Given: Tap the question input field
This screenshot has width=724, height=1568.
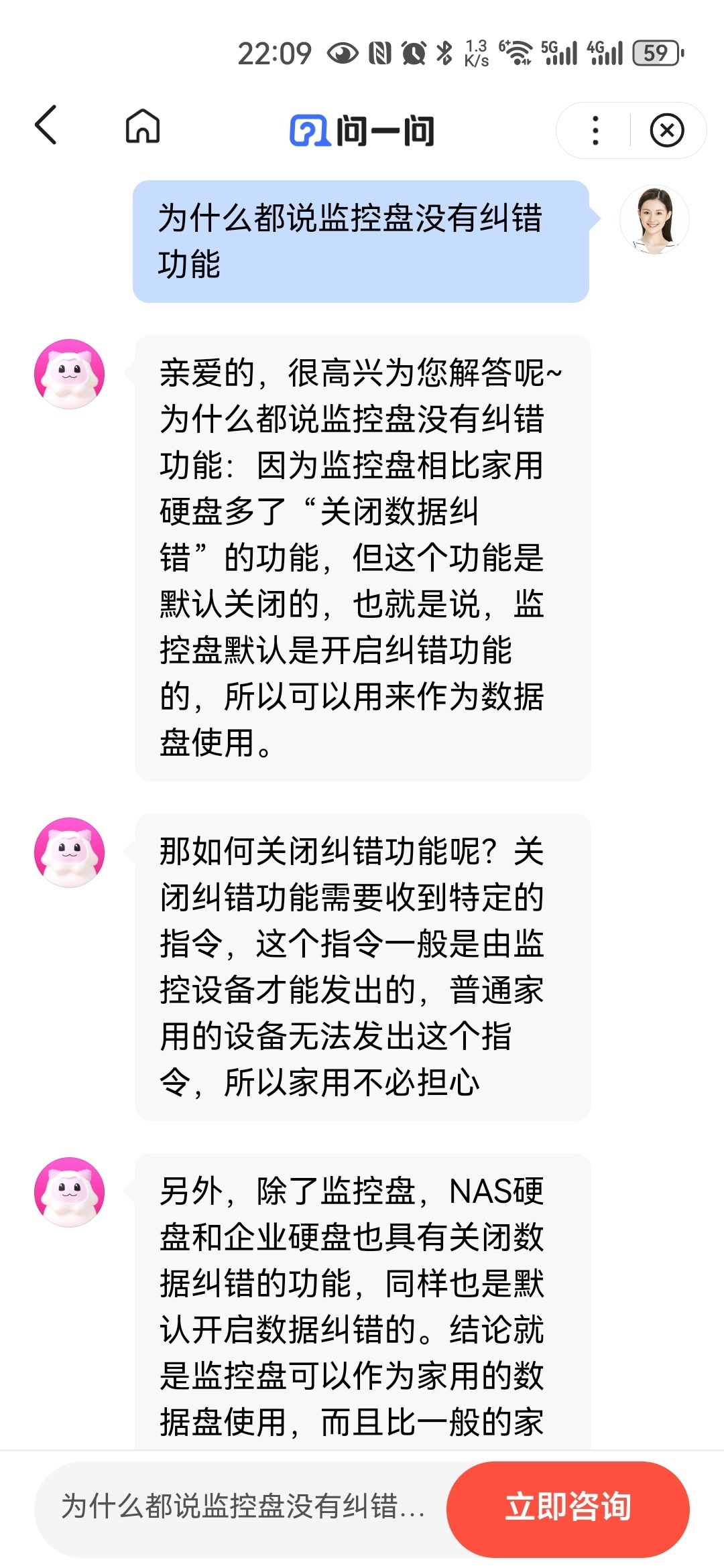Looking at the screenshot, I should pos(243,1506).
